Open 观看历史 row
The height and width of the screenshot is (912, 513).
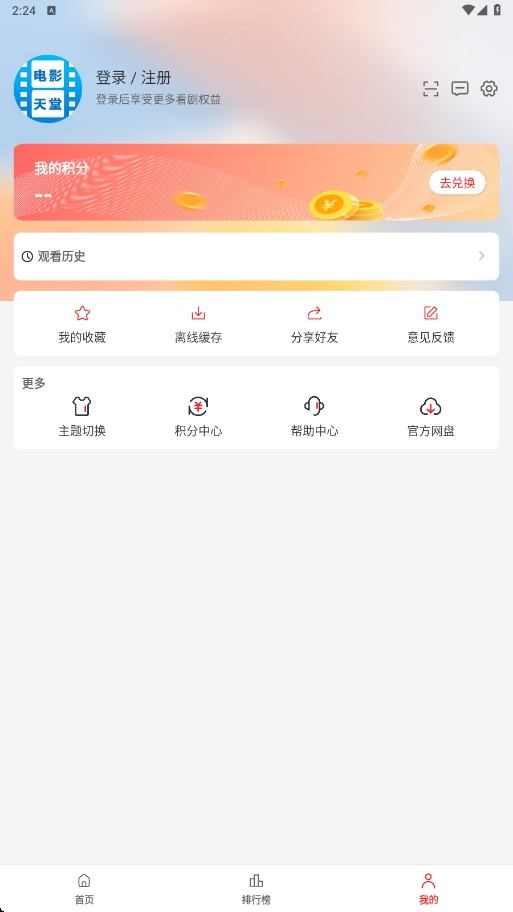tap(256, 256)
